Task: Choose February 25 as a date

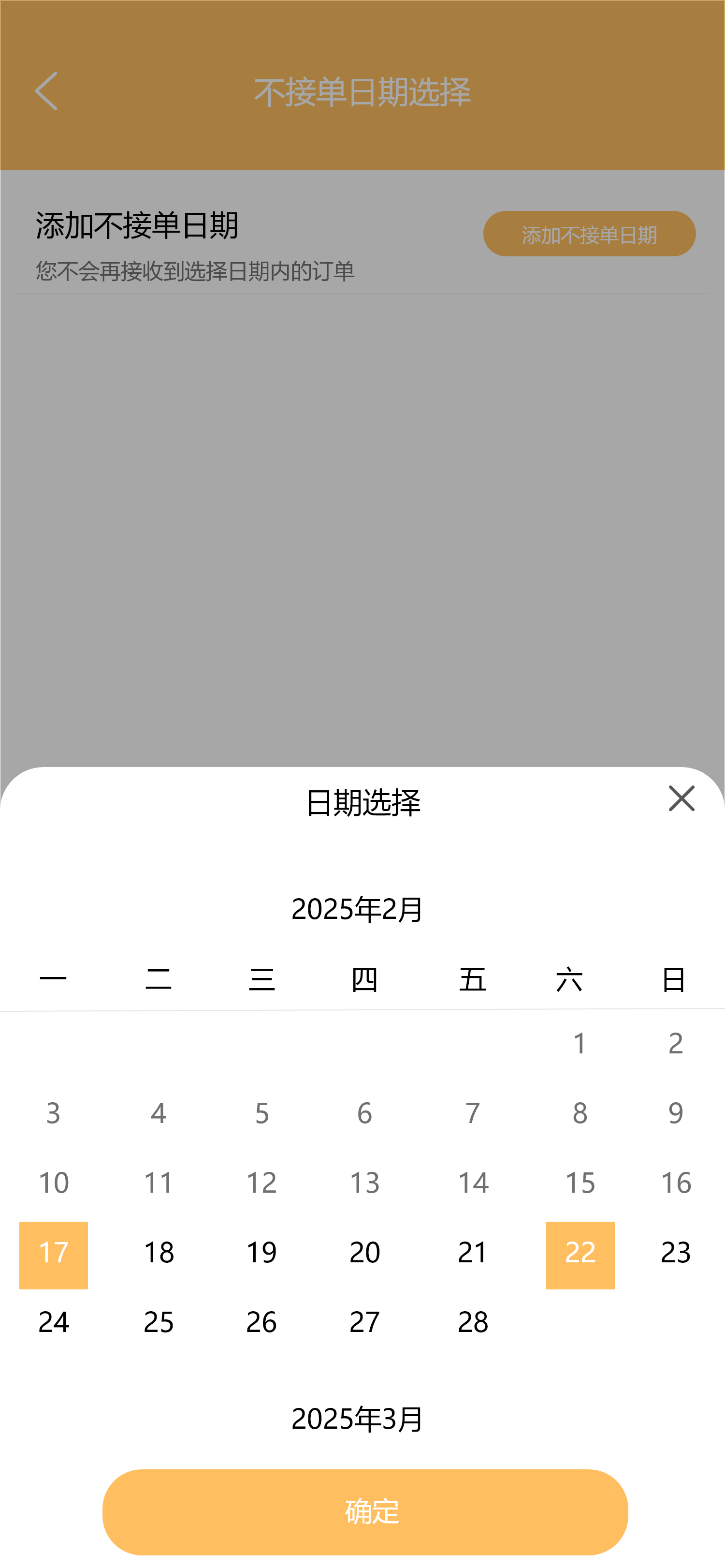Action: [159, 1323]
